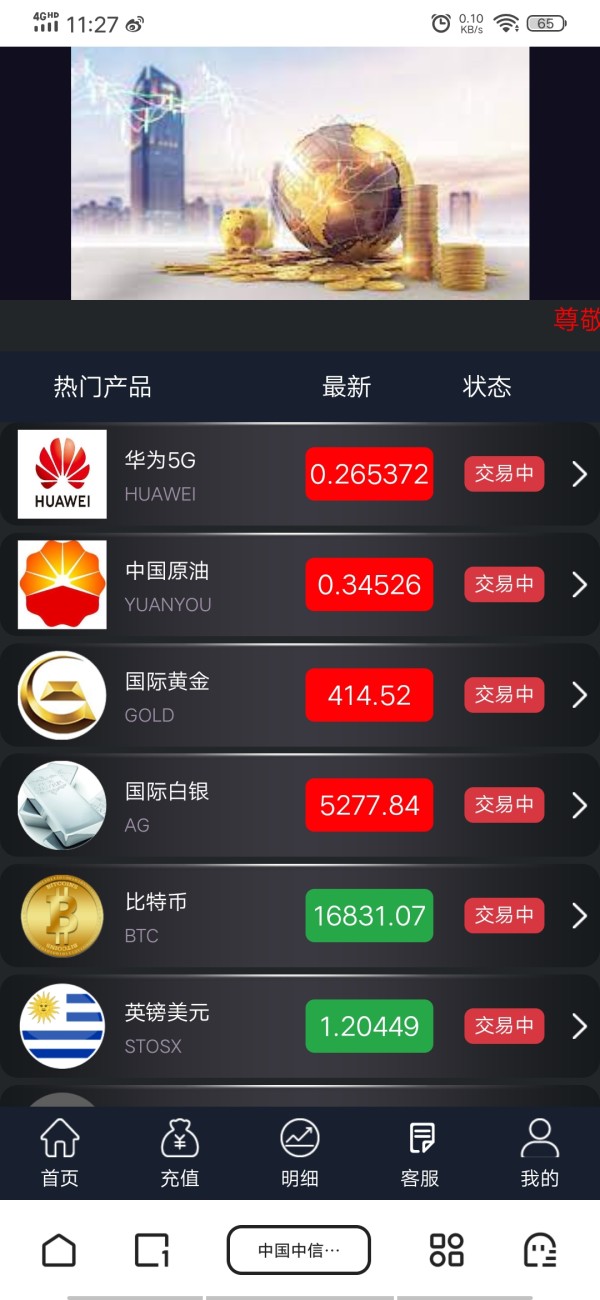The height and width of the screenshot is (1300, 600).
Task: Switch to the 首页 tab
Action: (60, 1153)
